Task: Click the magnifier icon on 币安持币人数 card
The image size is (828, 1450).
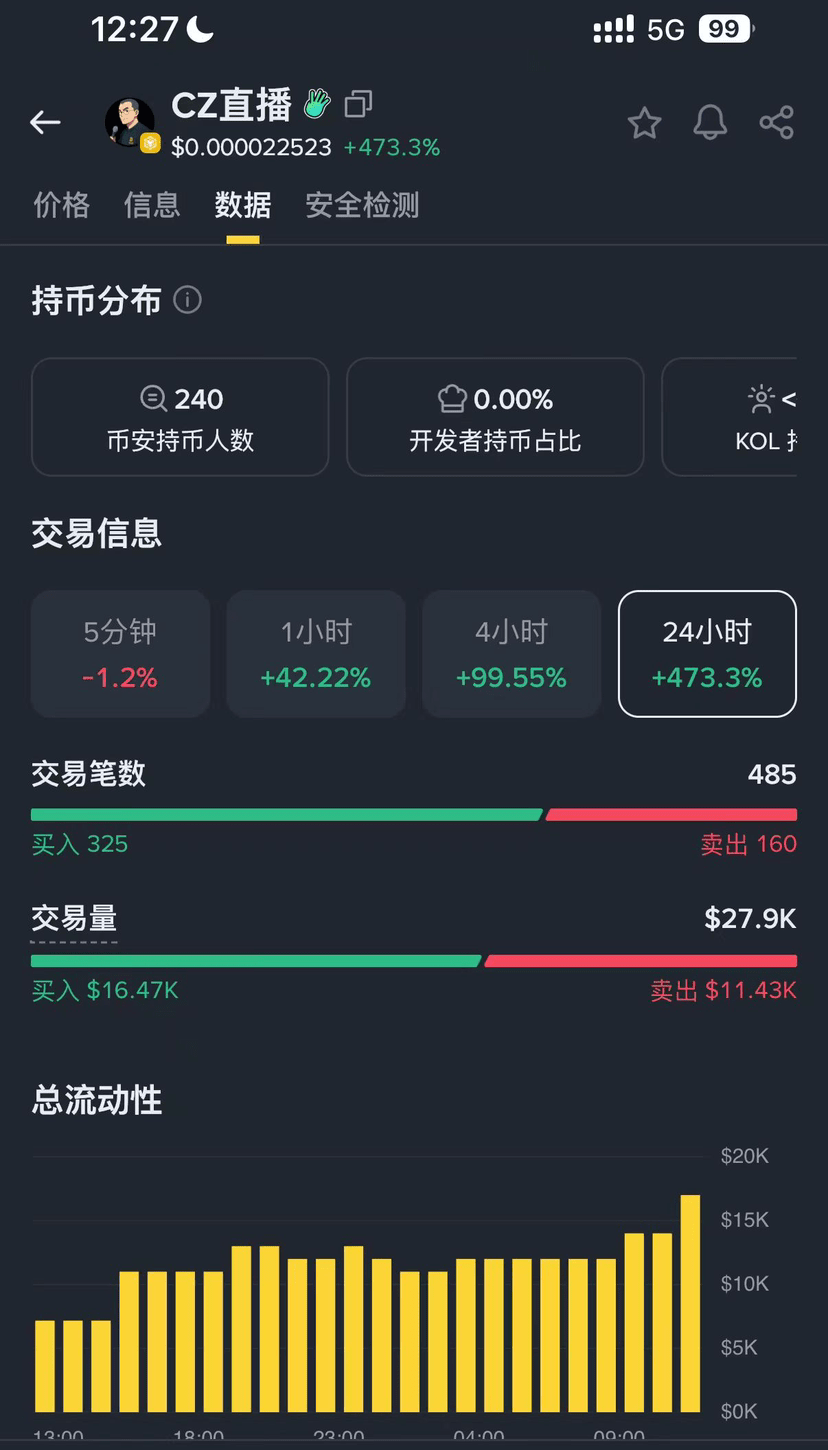Action: tap(152, 398)
